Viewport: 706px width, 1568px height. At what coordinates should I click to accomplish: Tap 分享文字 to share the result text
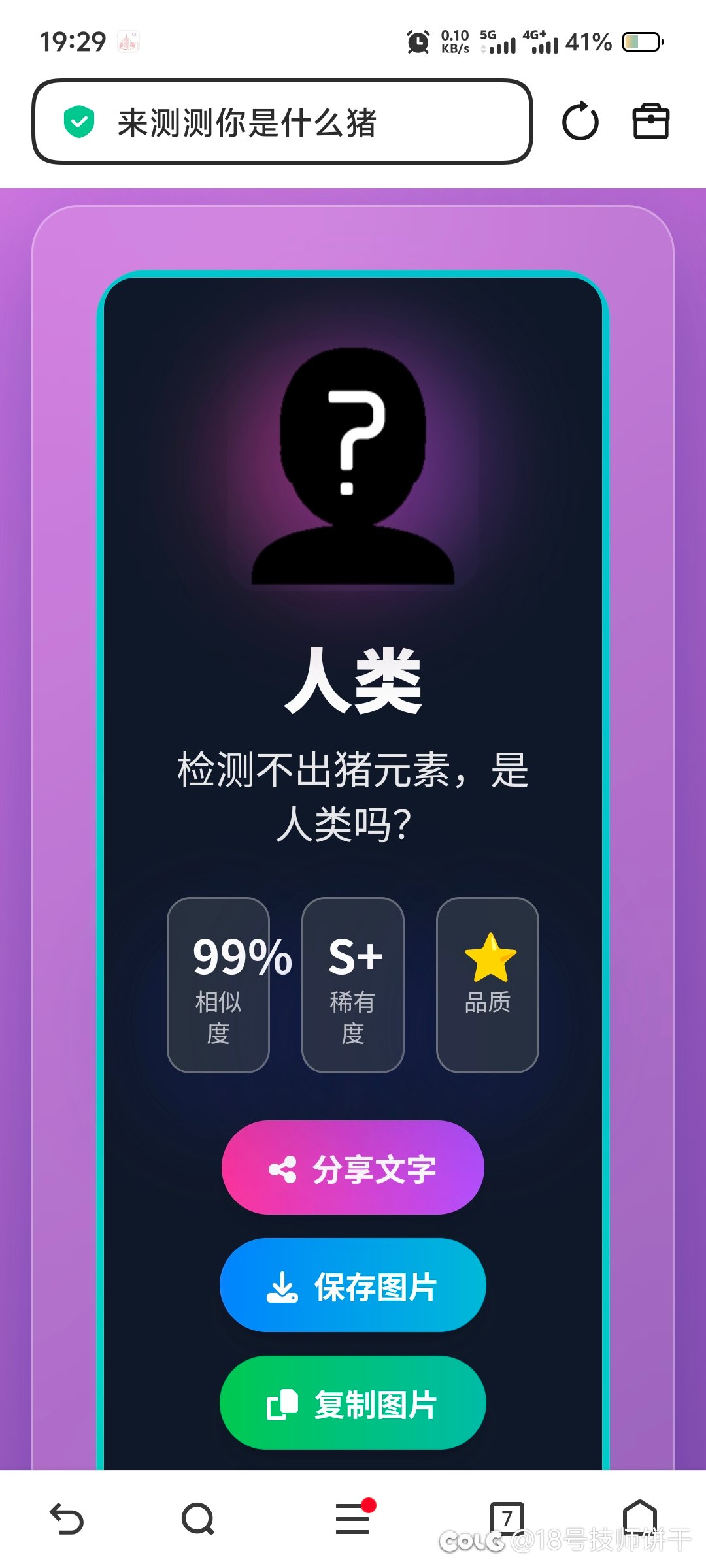(353, 1168)
